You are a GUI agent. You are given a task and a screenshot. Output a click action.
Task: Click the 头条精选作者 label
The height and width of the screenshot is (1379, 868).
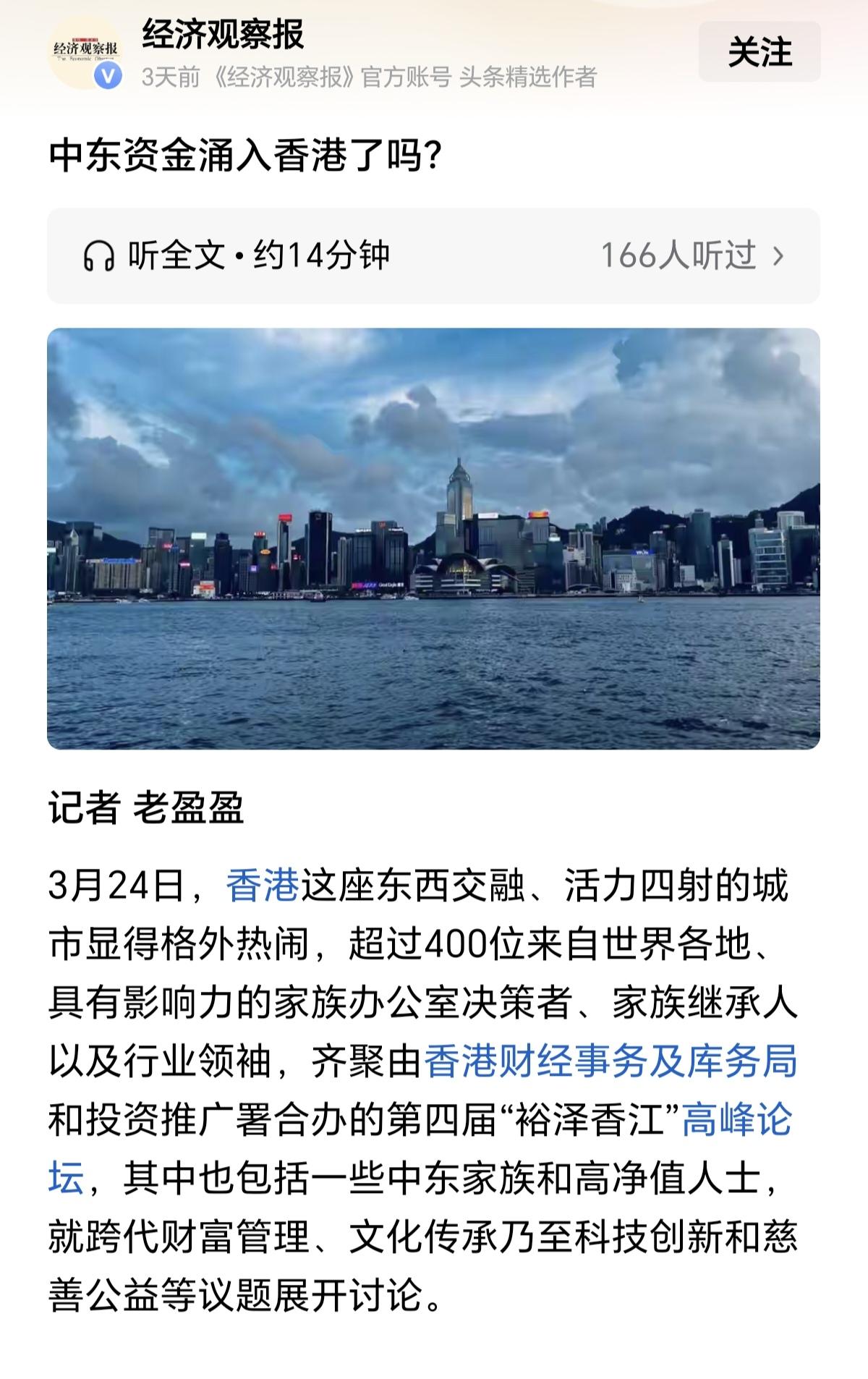coord(529,80)
